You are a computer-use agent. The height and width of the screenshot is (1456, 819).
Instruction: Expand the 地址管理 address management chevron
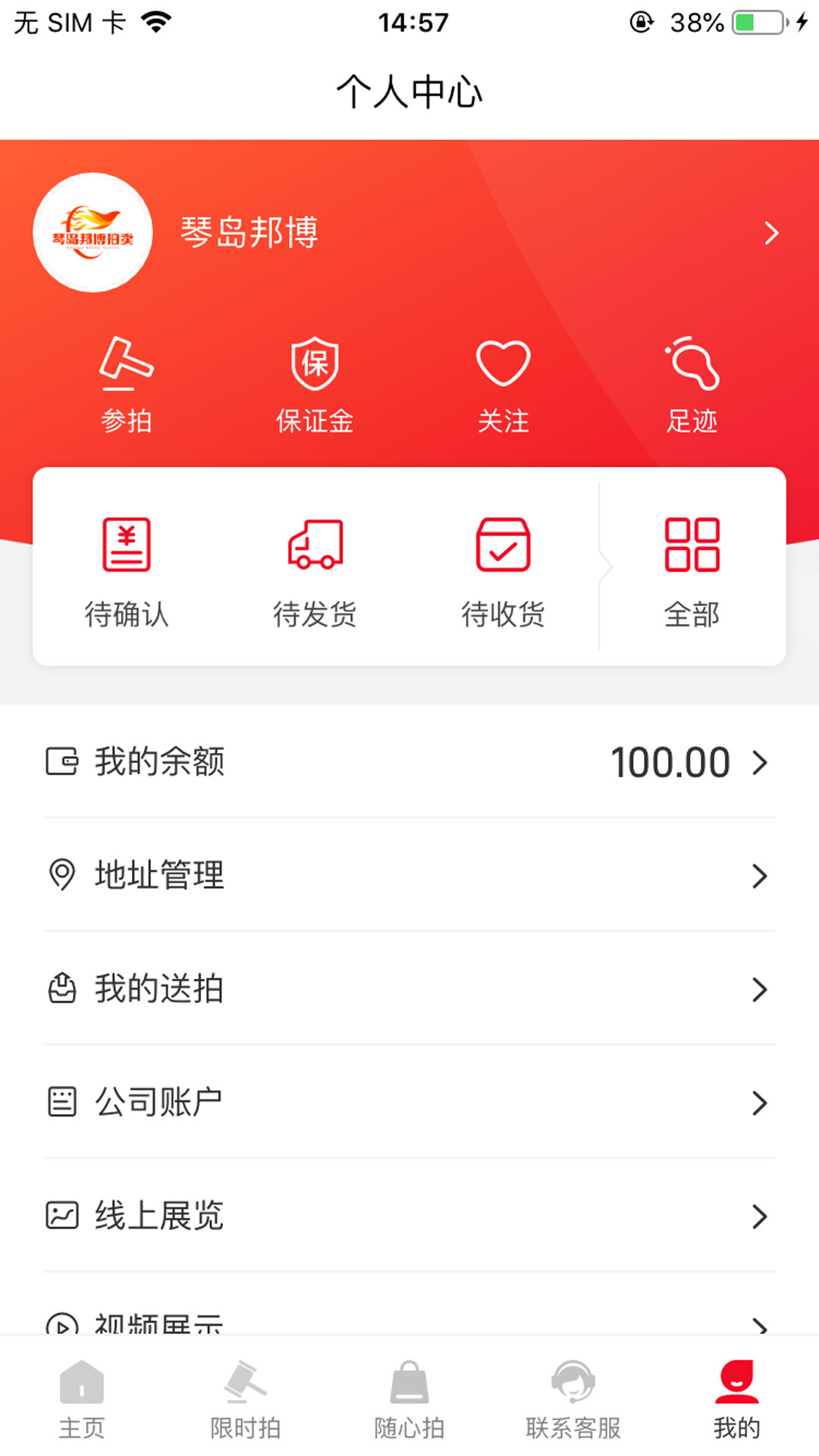pyautogui.click(x=761, y=877)
